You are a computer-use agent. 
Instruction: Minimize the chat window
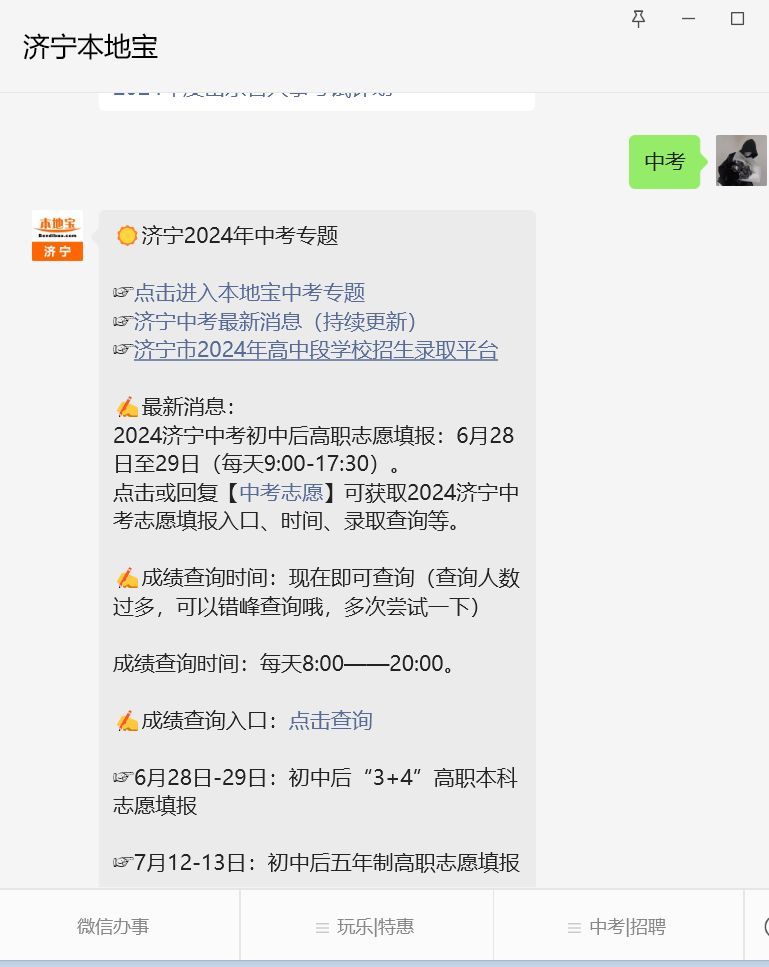[x=688, y=19]
